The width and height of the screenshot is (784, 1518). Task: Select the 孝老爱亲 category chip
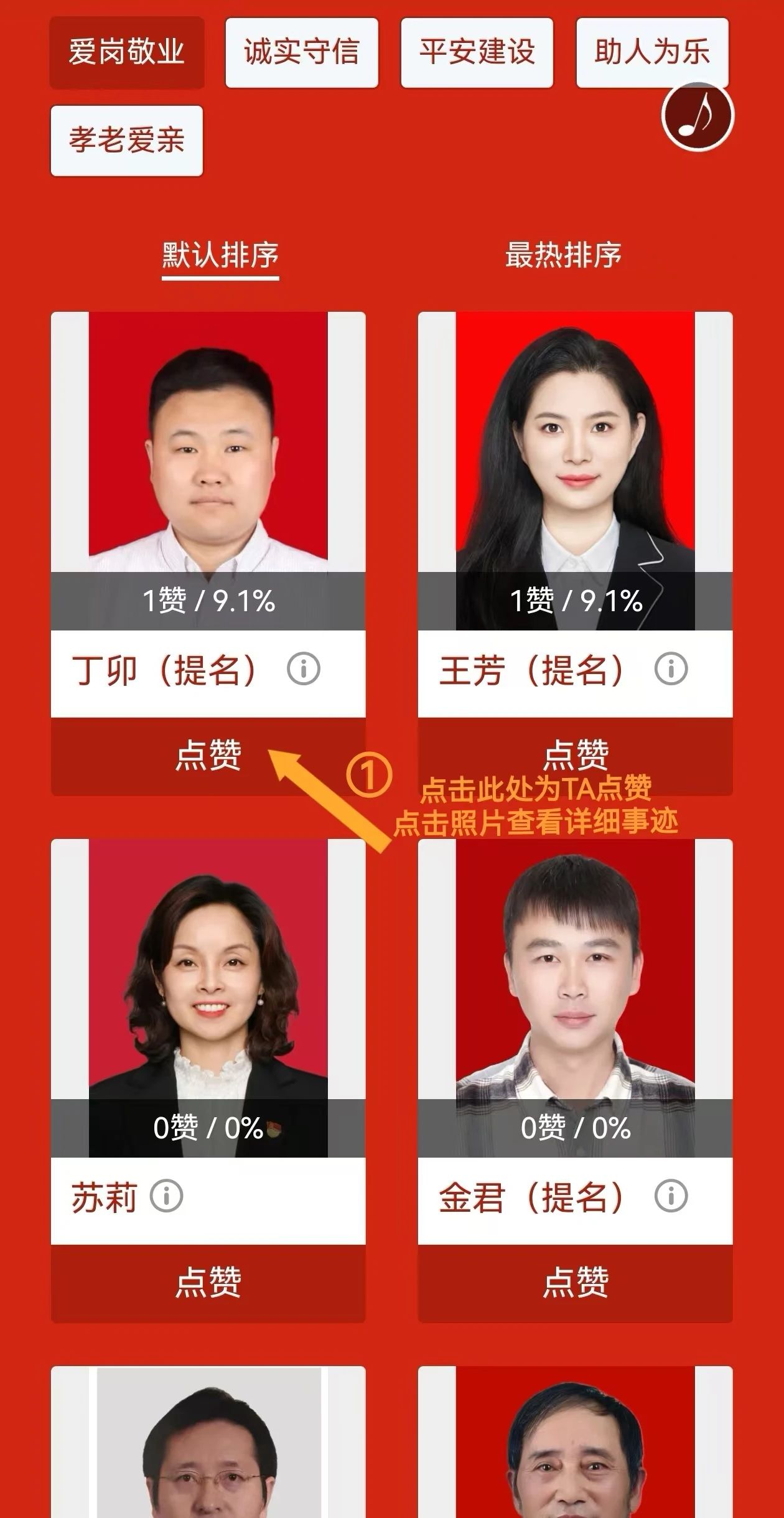click(x=127, y=141)
